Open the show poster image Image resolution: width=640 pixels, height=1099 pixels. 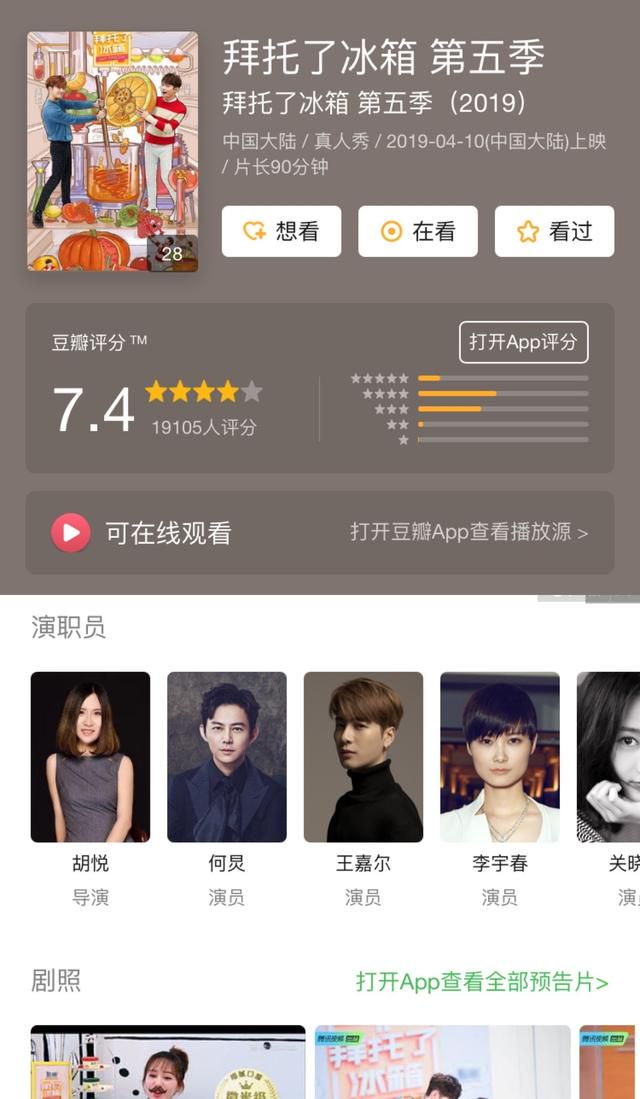(112, 151)
